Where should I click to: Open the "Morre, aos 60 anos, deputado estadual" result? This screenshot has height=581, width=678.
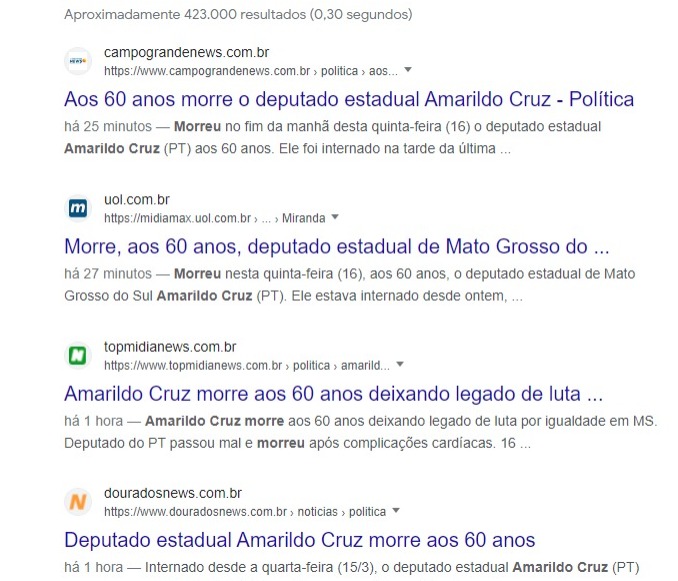point(336,246)
